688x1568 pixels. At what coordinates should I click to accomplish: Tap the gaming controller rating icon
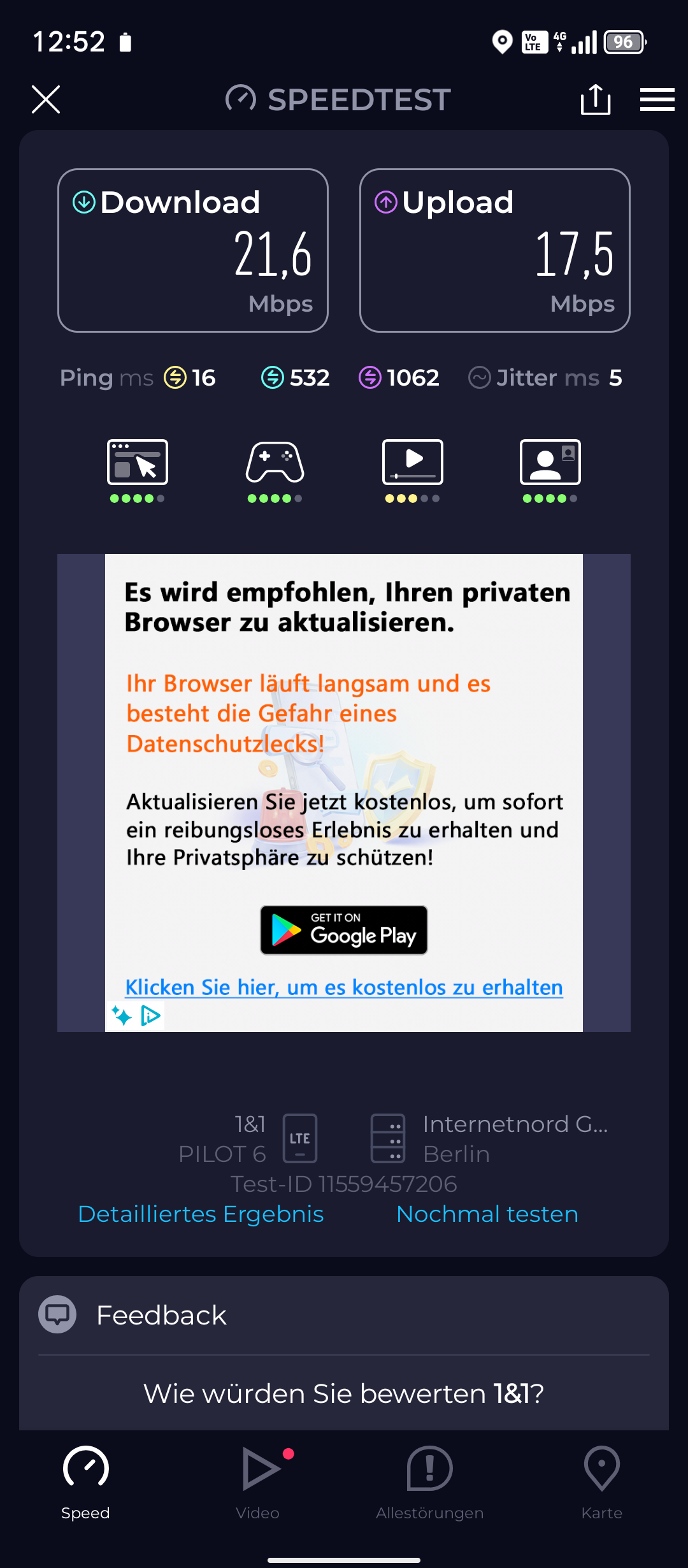click(275, 463)
